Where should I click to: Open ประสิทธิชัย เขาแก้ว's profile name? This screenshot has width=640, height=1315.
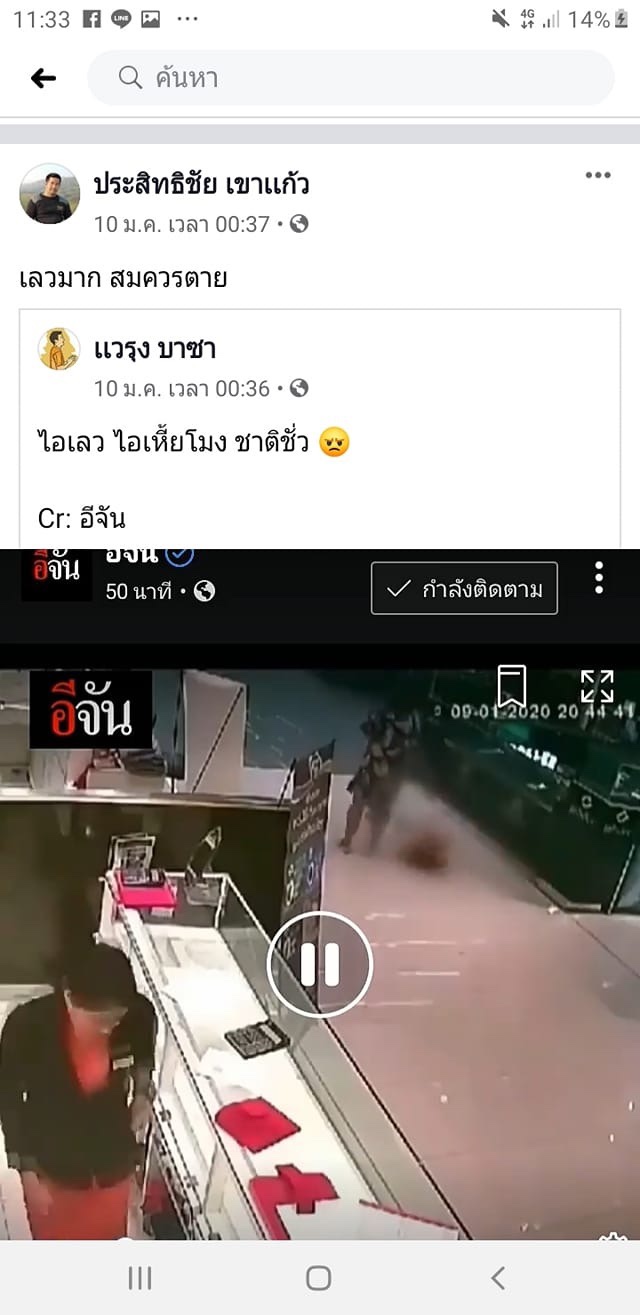[x=201, y=184]
